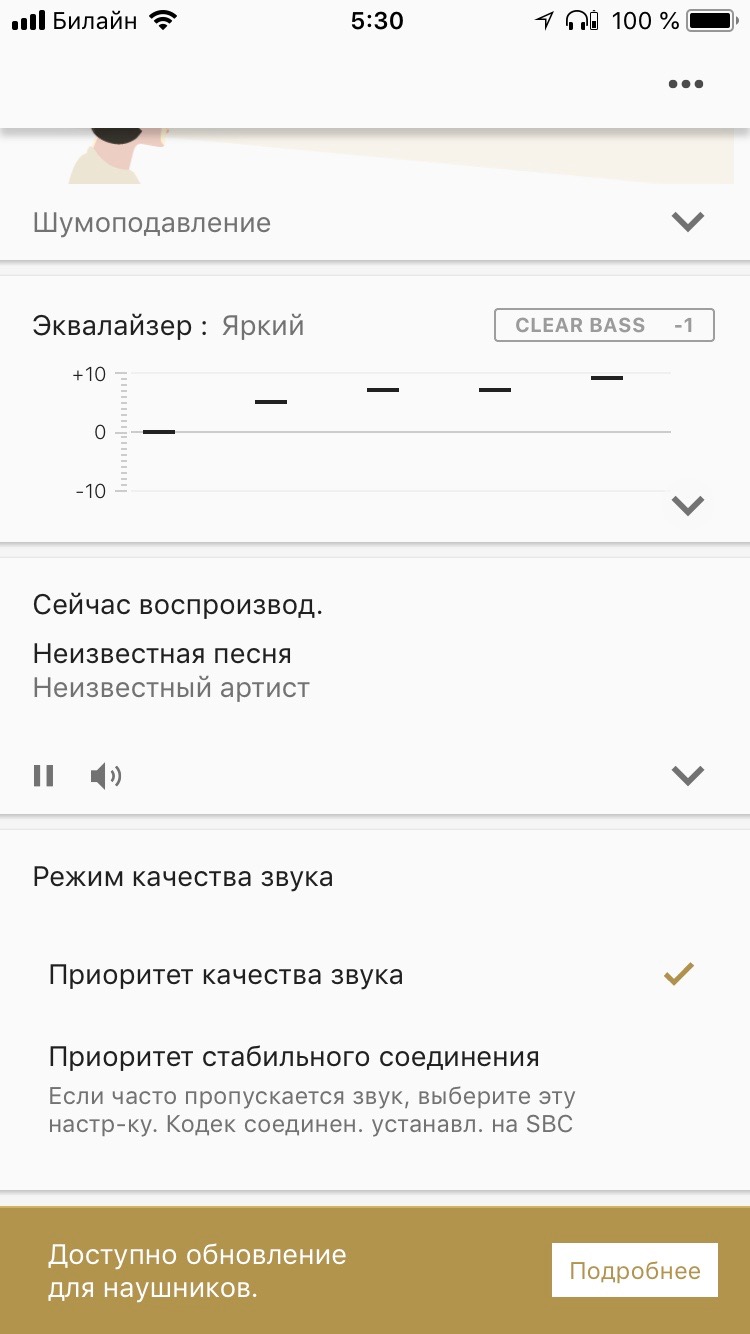
Task: Tap Подробнее about headphone update
Action: click(x=634, y=1271)
